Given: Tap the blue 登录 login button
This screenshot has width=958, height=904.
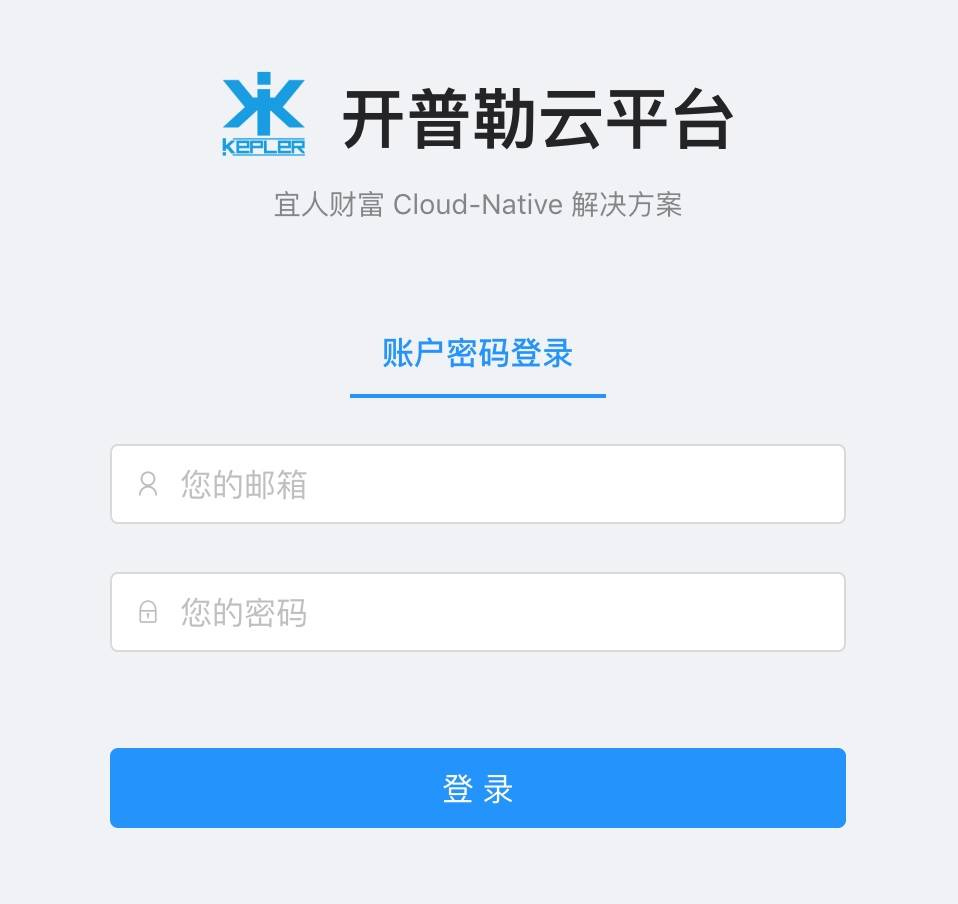Looking at the screenshot, I should (x=477, y=788).
